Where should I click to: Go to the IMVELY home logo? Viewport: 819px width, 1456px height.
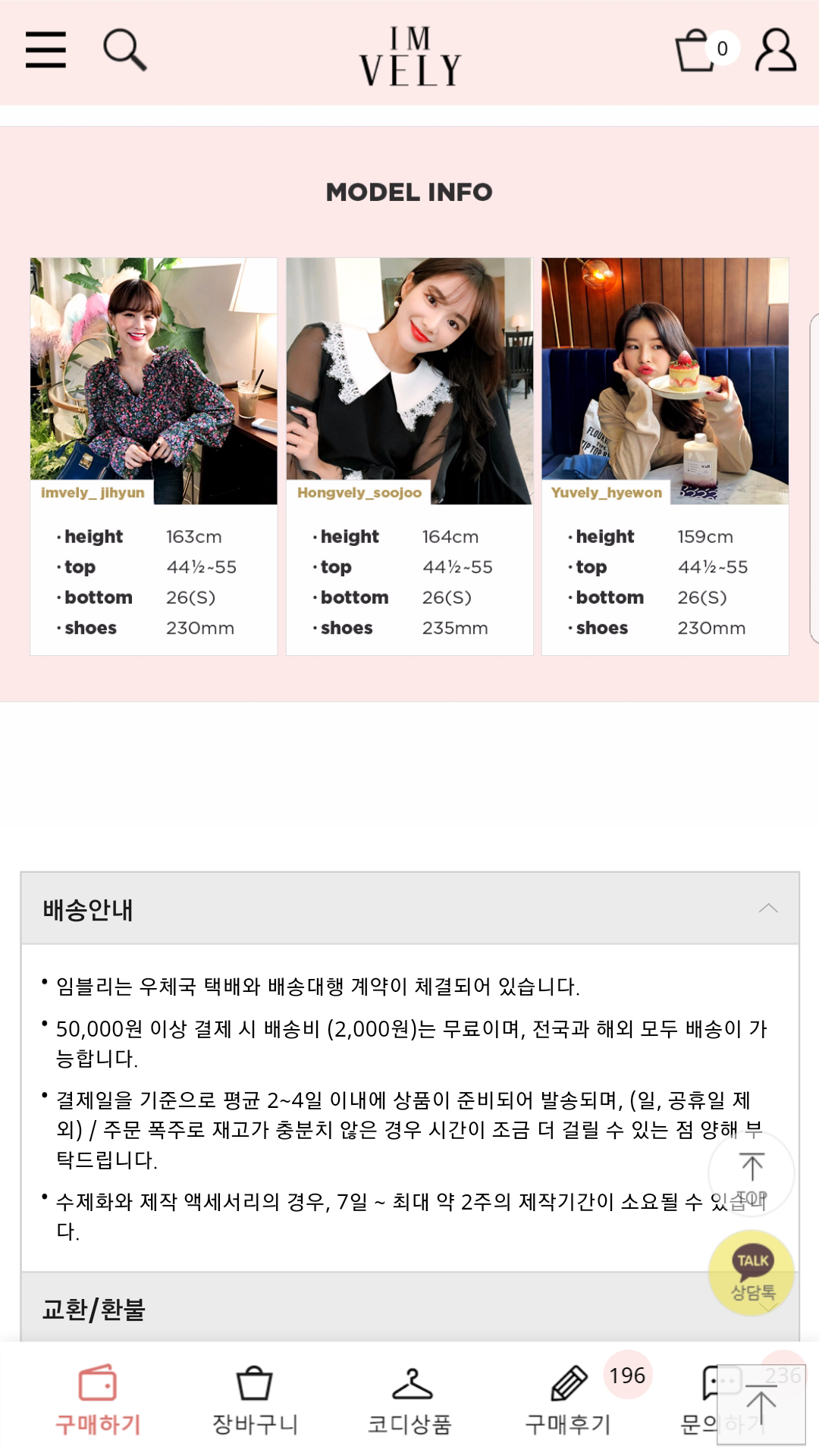[x=410, y=56]
